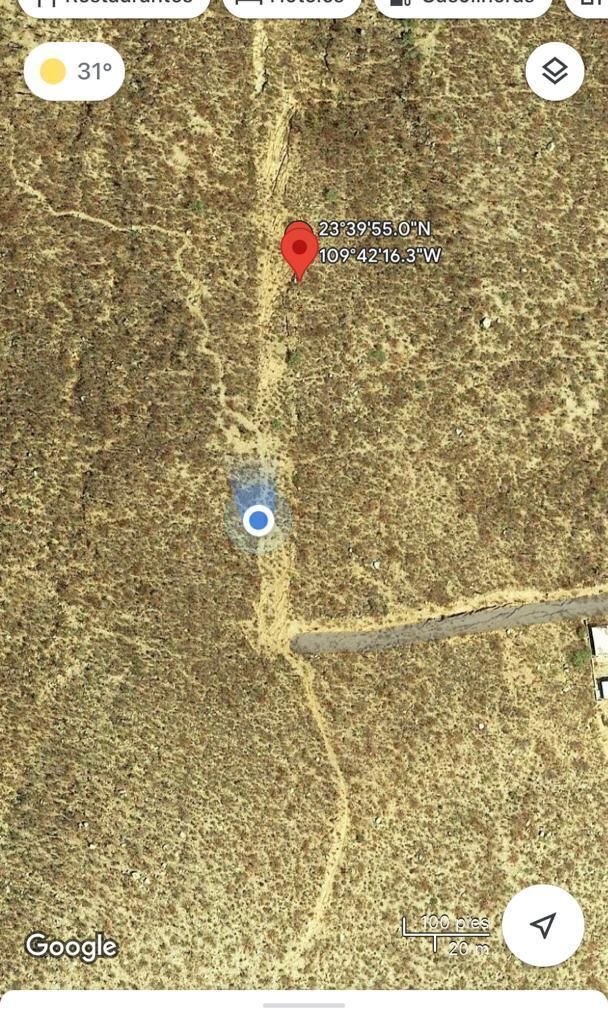Tap the 31° weather chip

(x=74, y=71)
